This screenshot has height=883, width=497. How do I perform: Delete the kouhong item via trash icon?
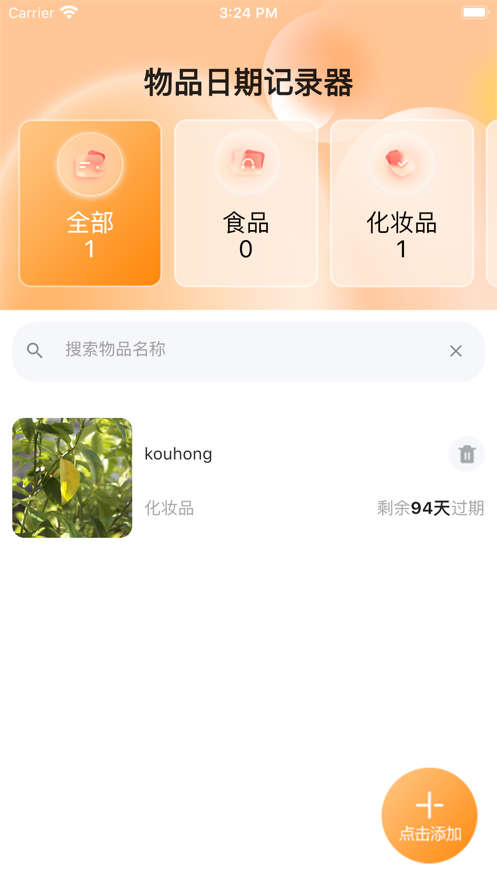tap(467, 454)
